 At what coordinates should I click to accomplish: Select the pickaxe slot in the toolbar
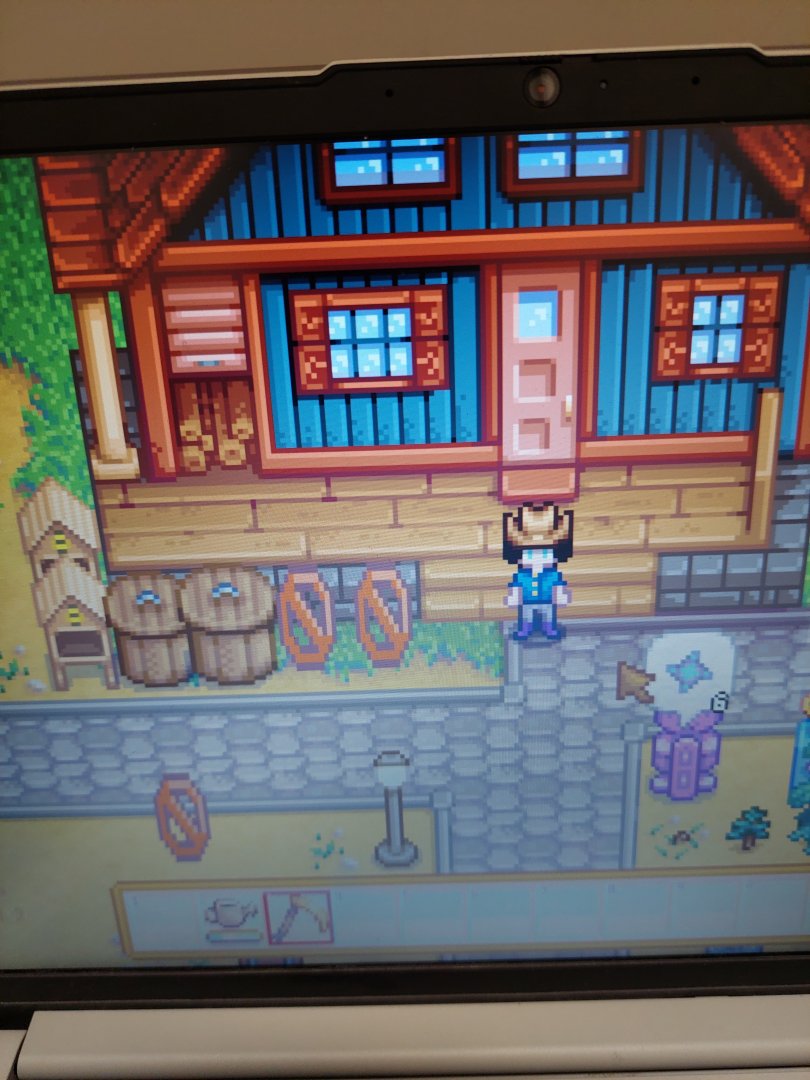pos(298,917)
